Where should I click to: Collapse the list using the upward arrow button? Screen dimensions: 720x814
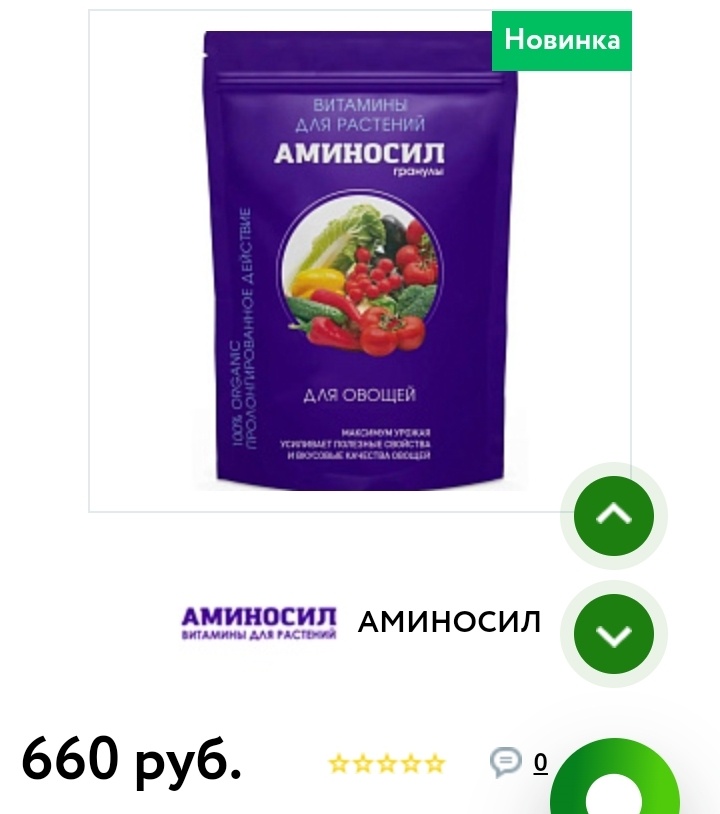(612, 515)
